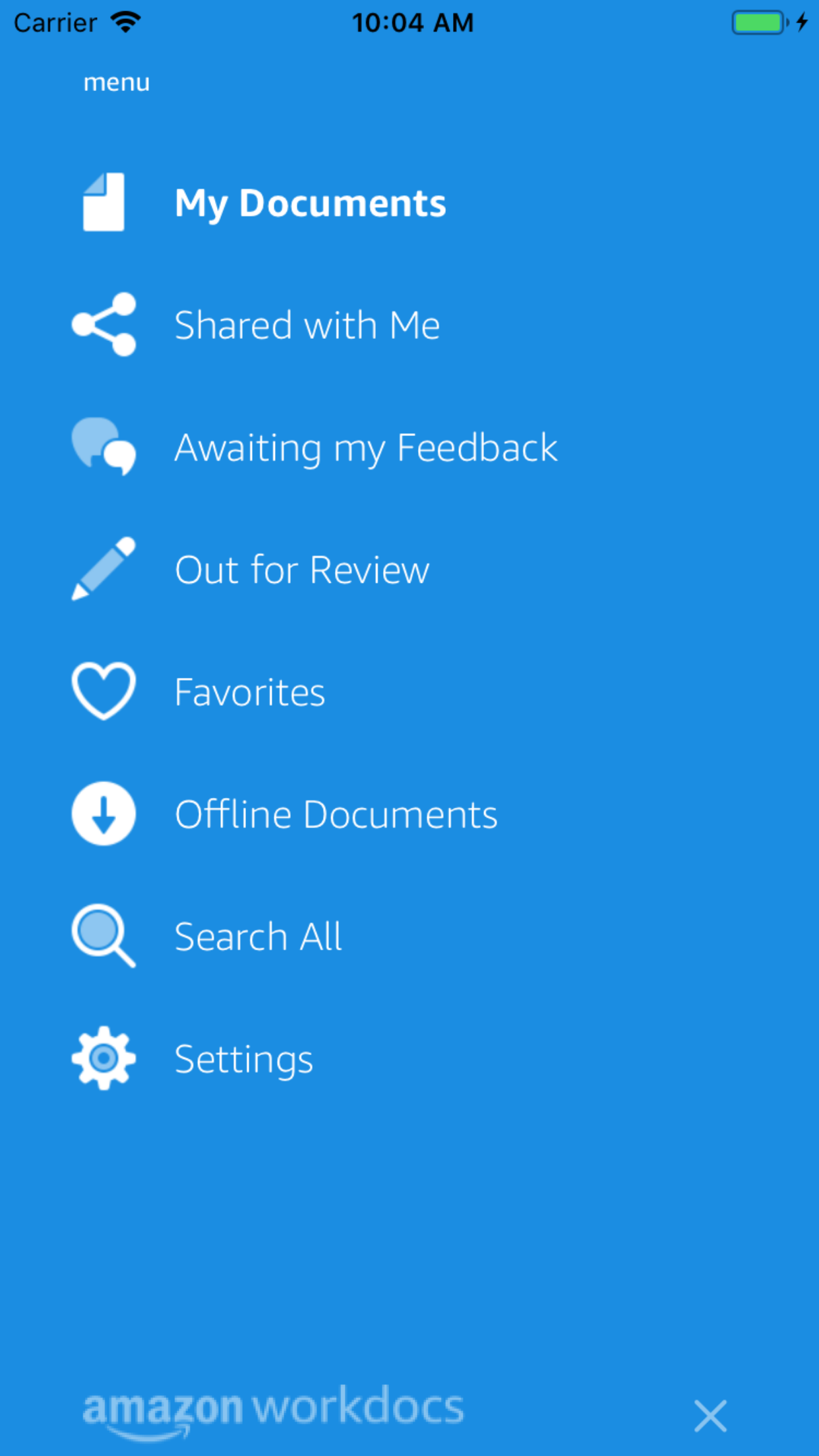This screenshot has height=1456, width=819.
Task: Show Offline Documents
Action: [336, 814]
